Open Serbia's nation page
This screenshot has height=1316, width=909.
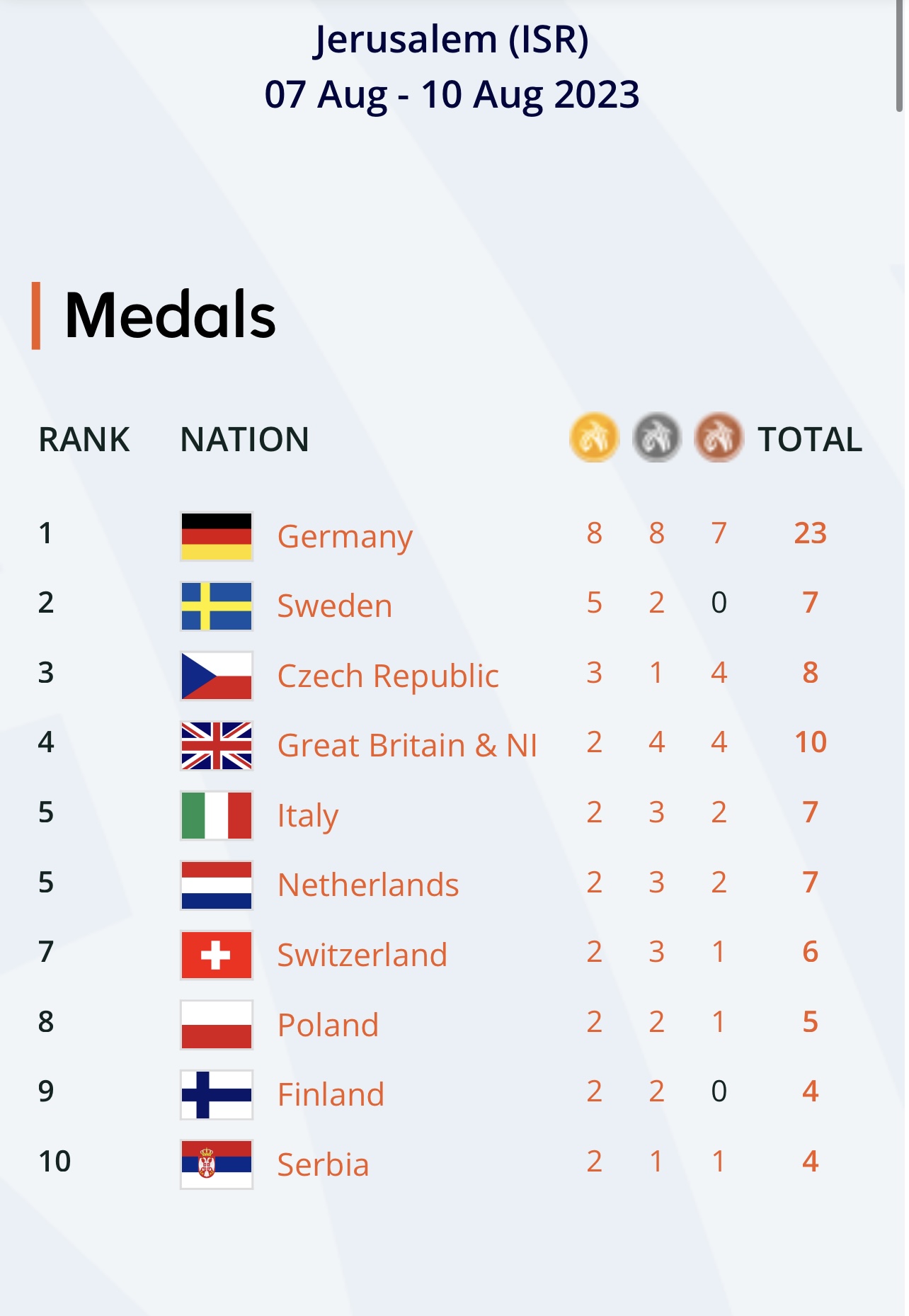(x=323, y=1164)
